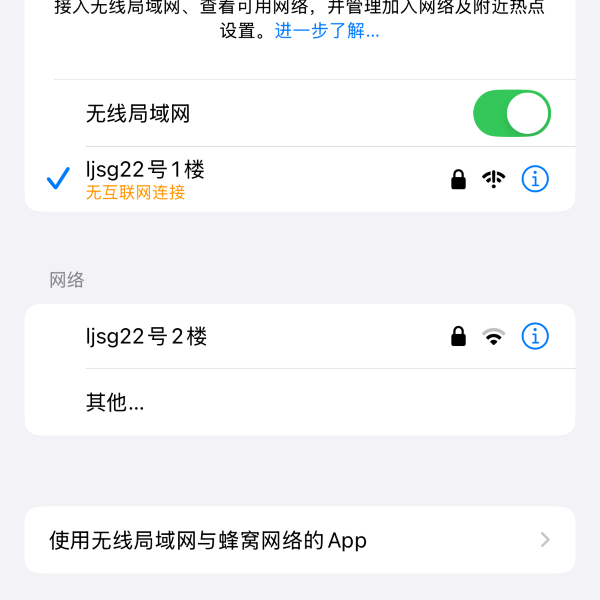Open the 进一步了解 link
Image resolution: width=600 pixels, height=600 pixels.
[x=327, y=31]
